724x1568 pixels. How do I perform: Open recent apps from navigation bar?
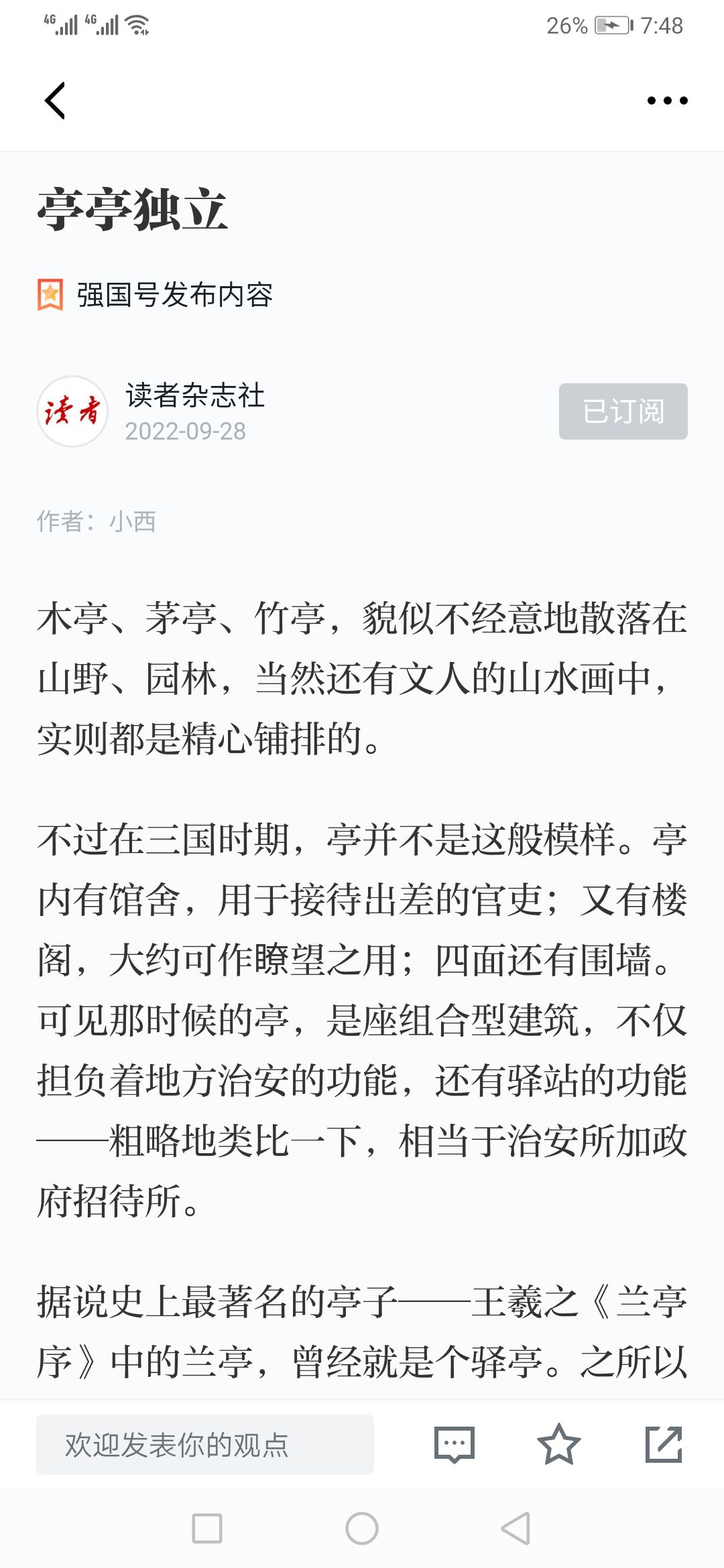[x=207, y=1528]
